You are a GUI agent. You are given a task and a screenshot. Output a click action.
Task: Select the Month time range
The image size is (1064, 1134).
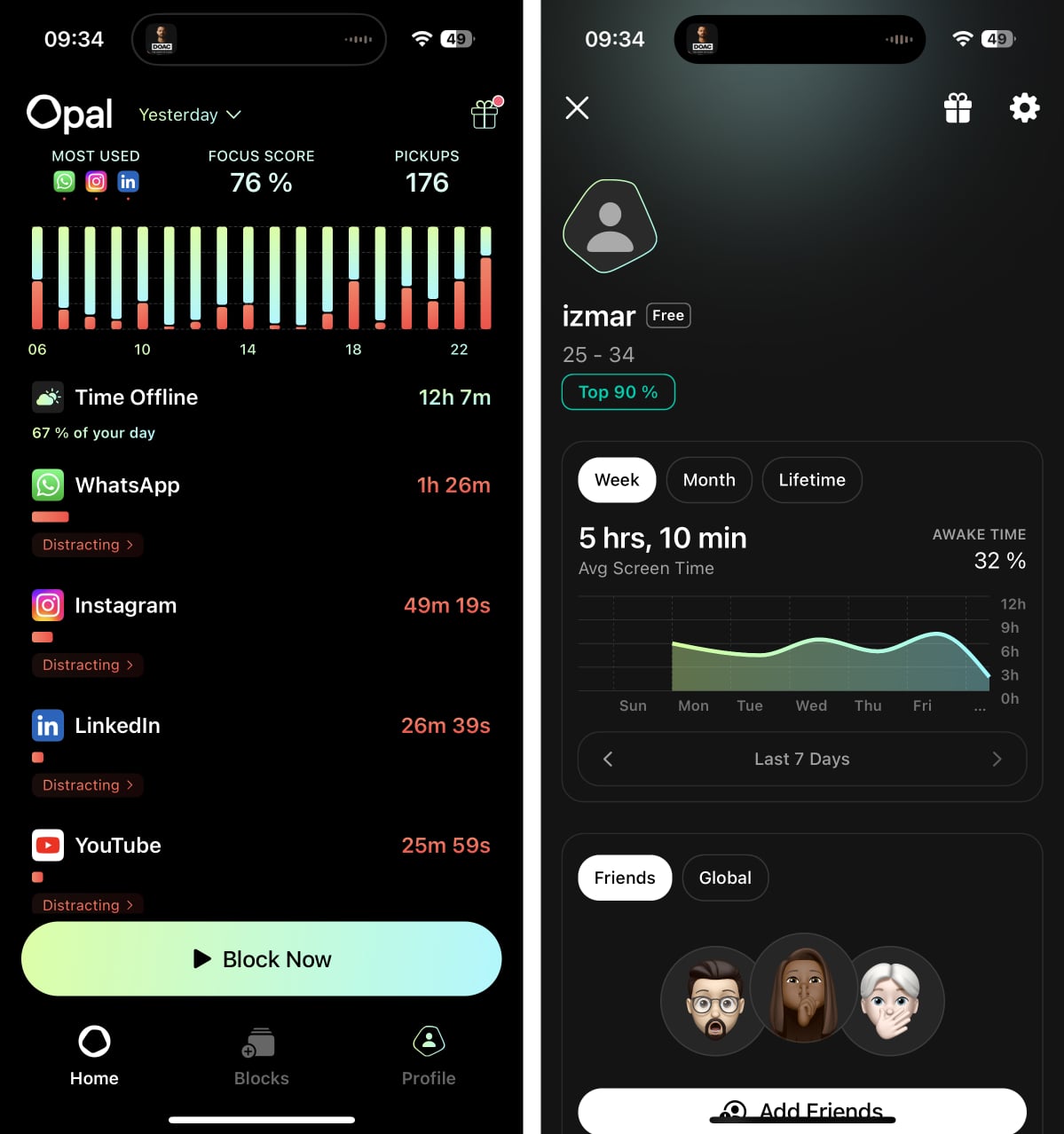point(709,480)
